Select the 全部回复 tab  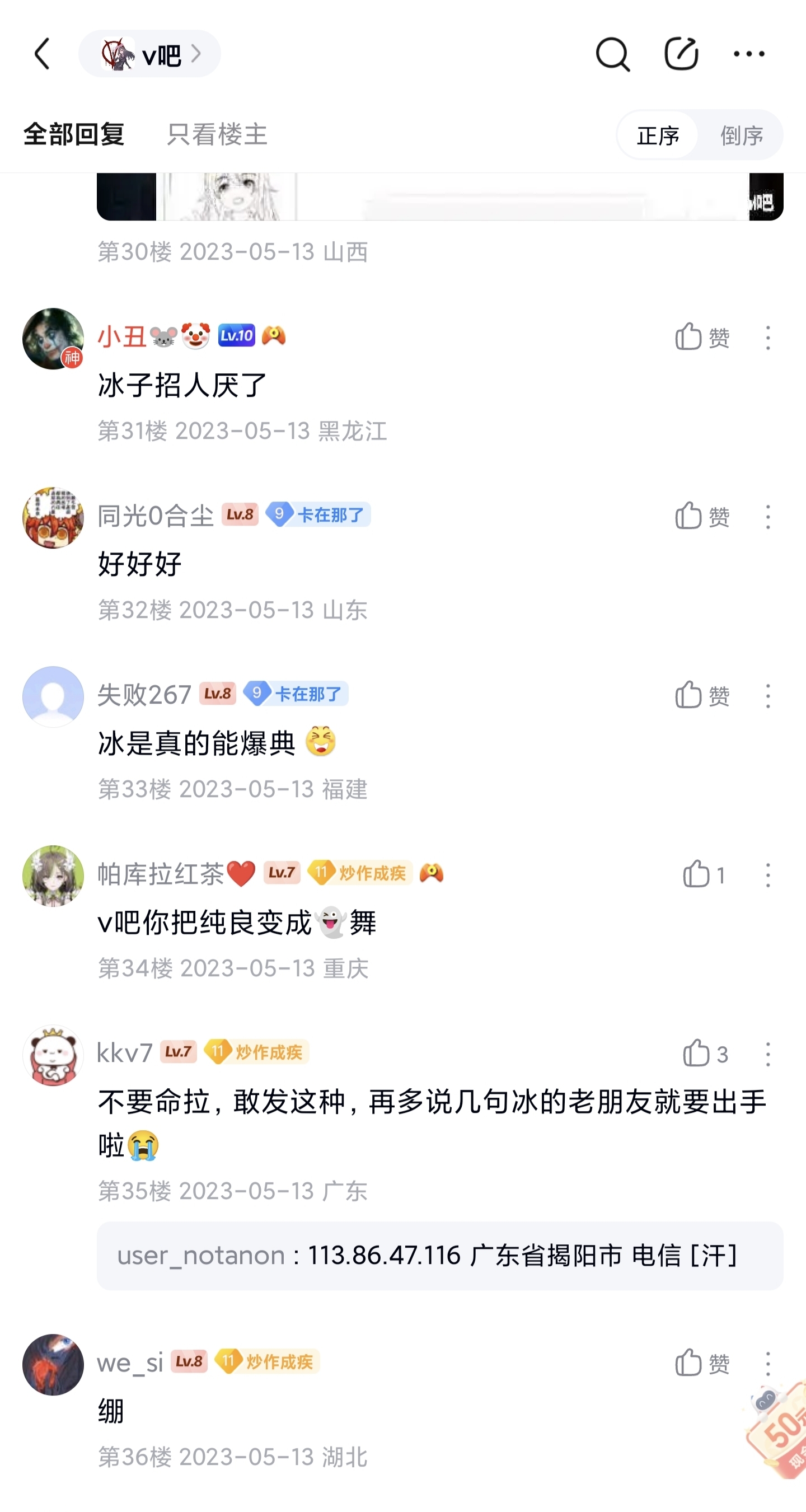pos(74,134)
